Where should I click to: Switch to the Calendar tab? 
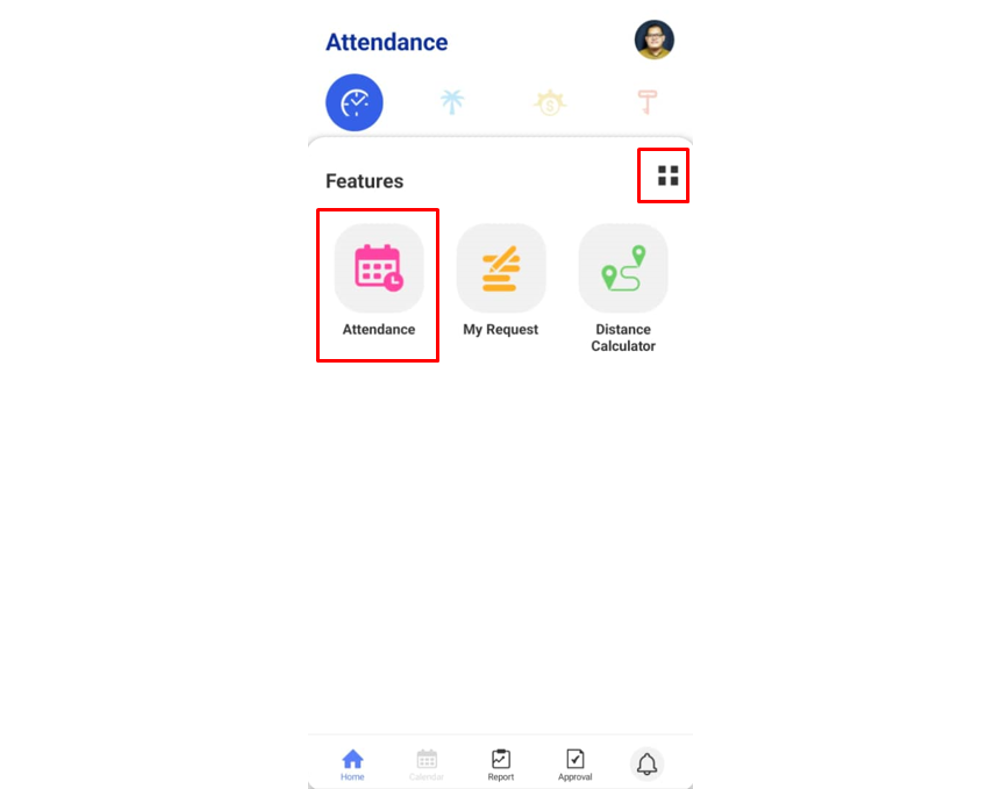coord(427,764)
